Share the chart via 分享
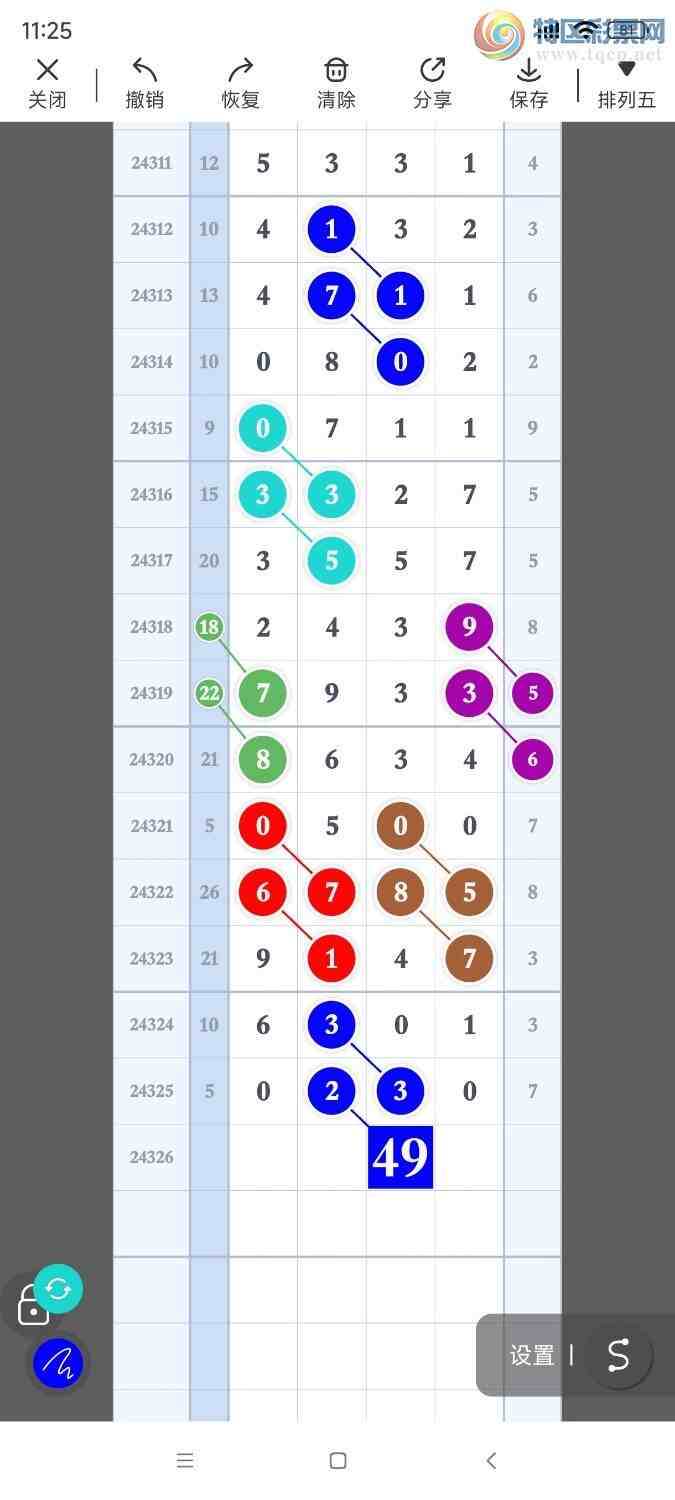This screenshot has height=1500, width=675. click(432, 82)
